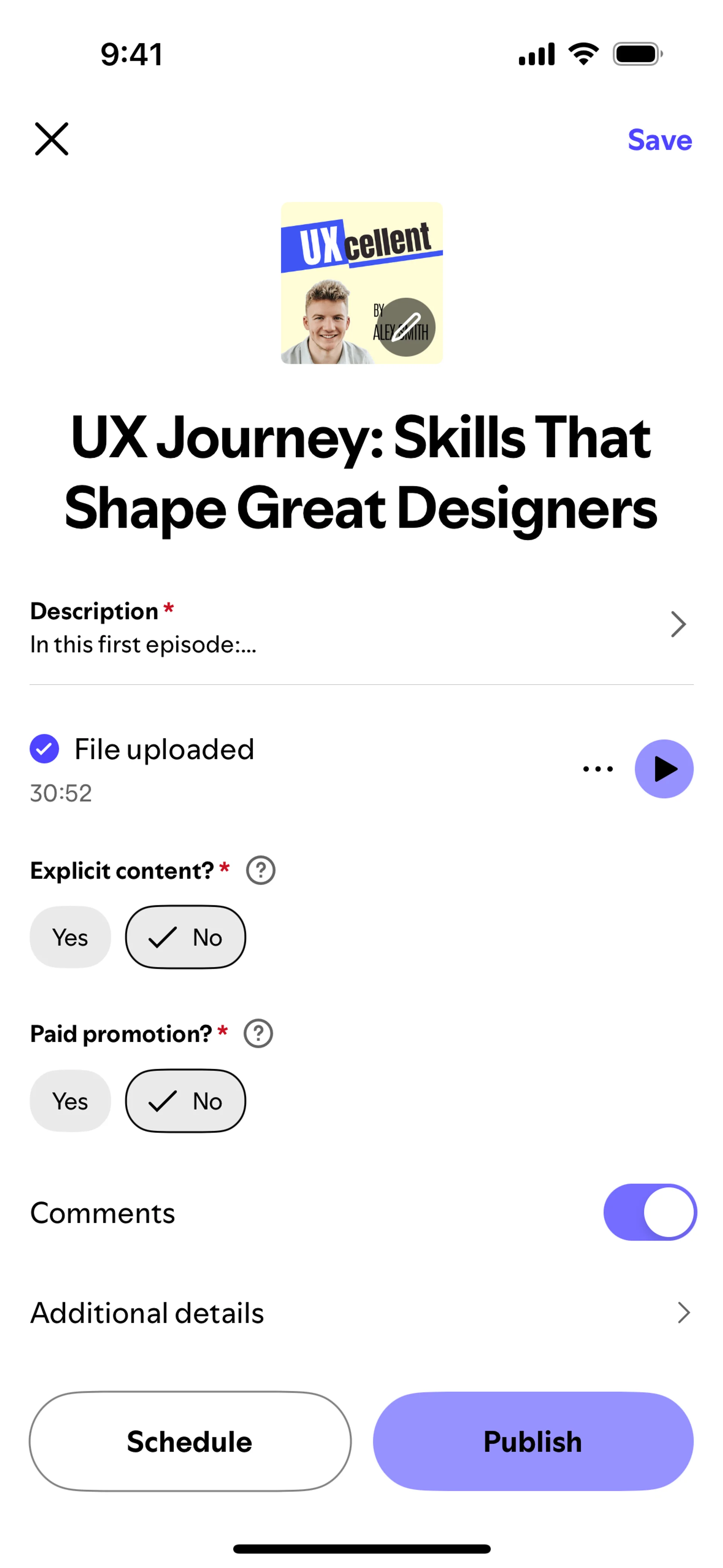The image size is (723, 1568).
Task: Edit the episode title
Action: [x=361, y=472]
